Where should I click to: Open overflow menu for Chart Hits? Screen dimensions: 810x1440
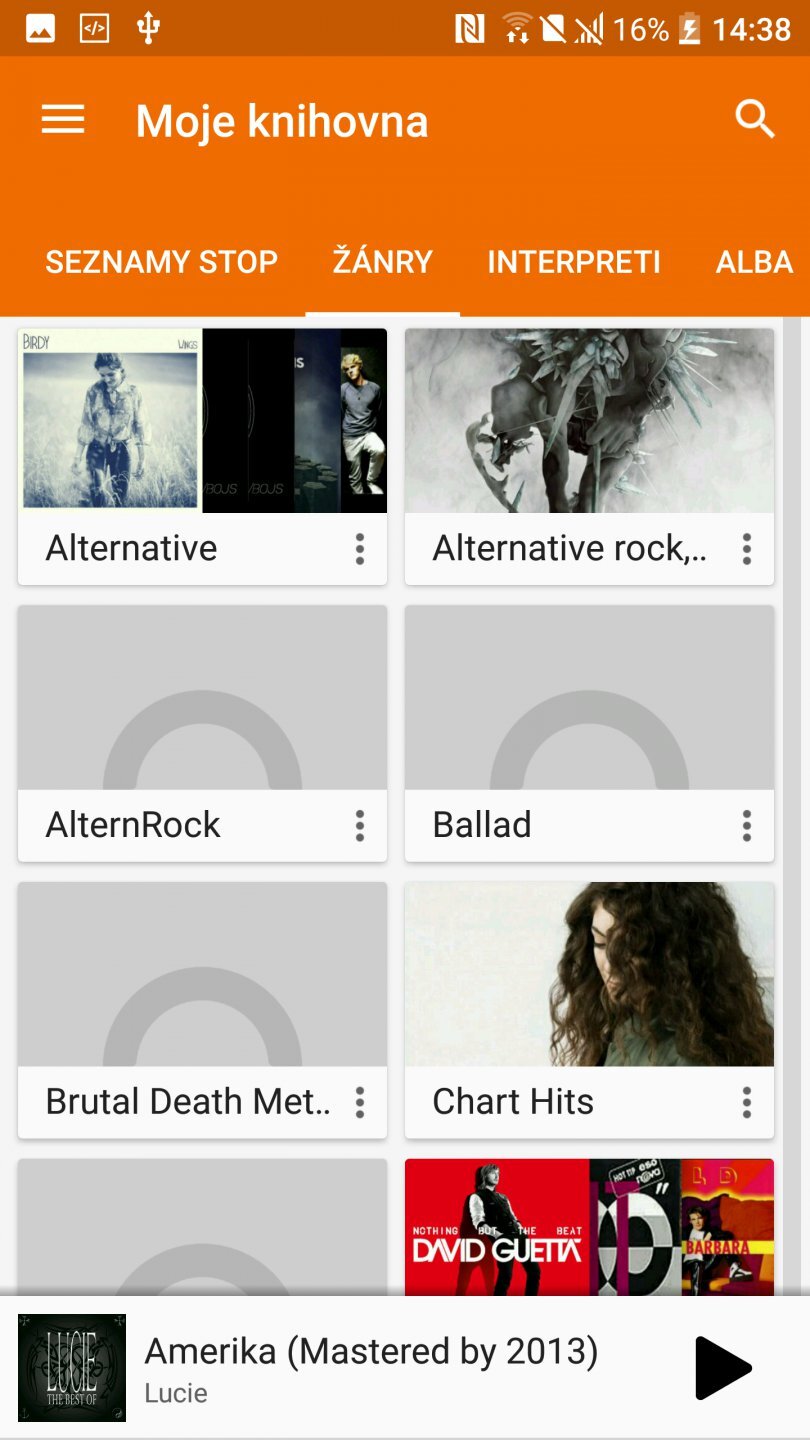pyautogui.click(x=747, y=1103)
